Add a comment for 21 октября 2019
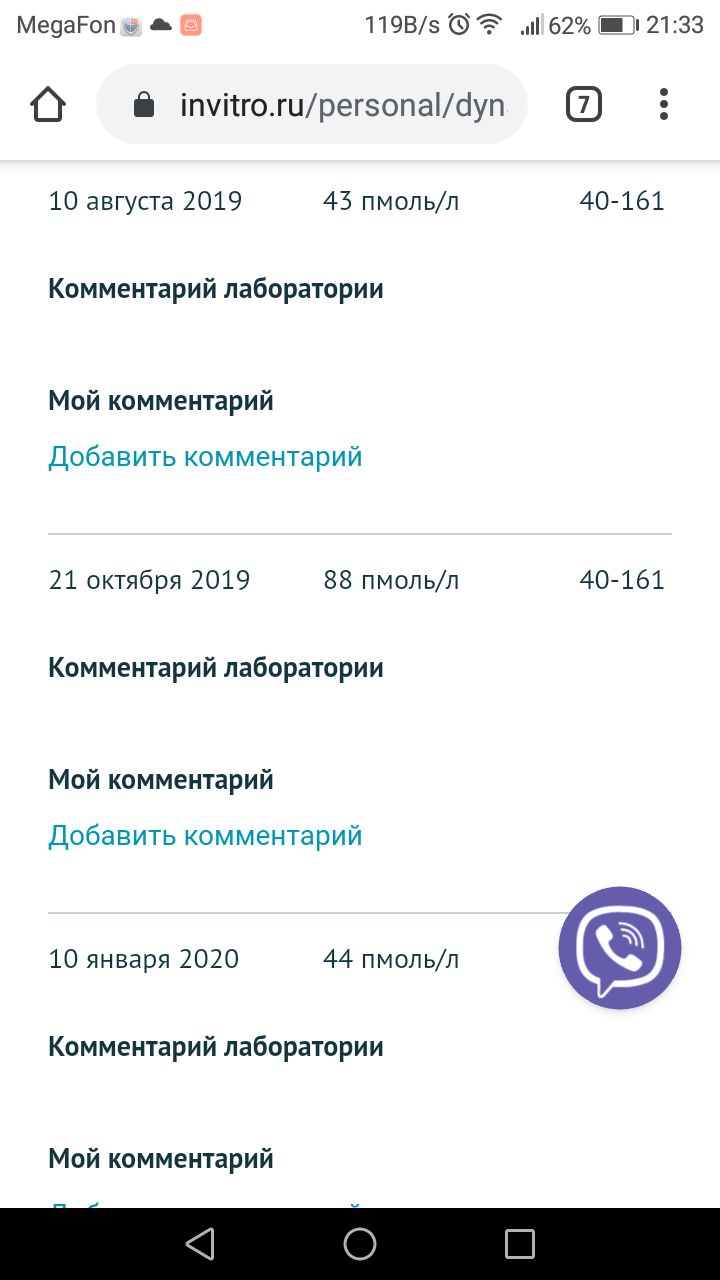 click(205, 836)
